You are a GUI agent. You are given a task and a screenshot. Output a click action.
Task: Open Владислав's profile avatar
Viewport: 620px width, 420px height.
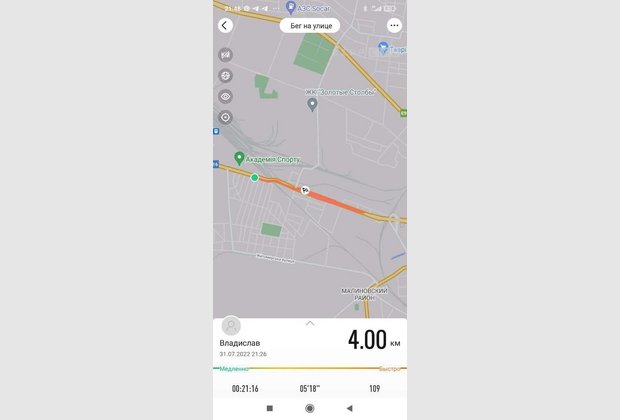[x=231, y=326]
